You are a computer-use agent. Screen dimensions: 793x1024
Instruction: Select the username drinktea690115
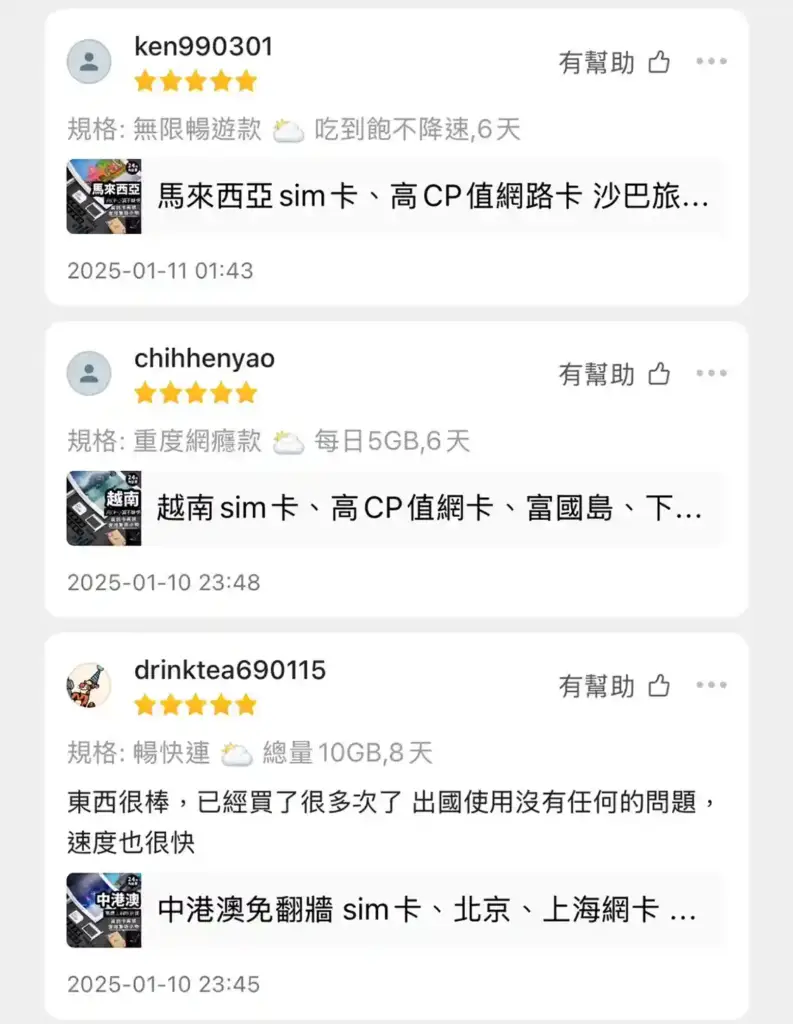pos(228,671)
